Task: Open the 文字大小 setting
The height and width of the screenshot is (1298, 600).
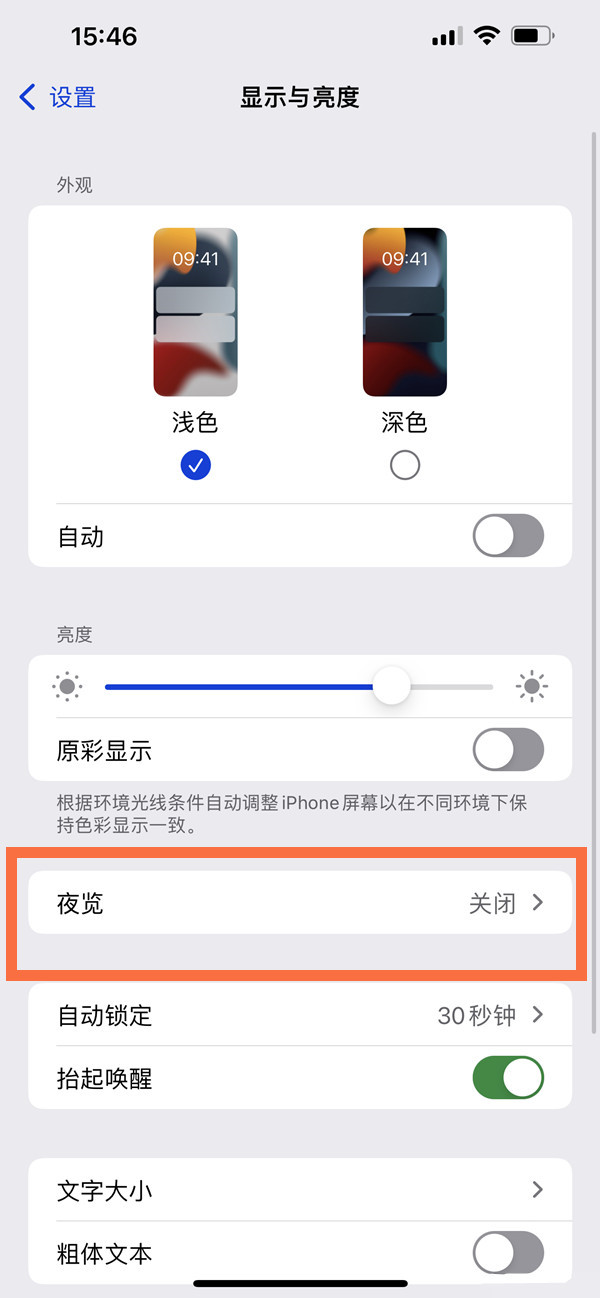Action: point(300,1190)
